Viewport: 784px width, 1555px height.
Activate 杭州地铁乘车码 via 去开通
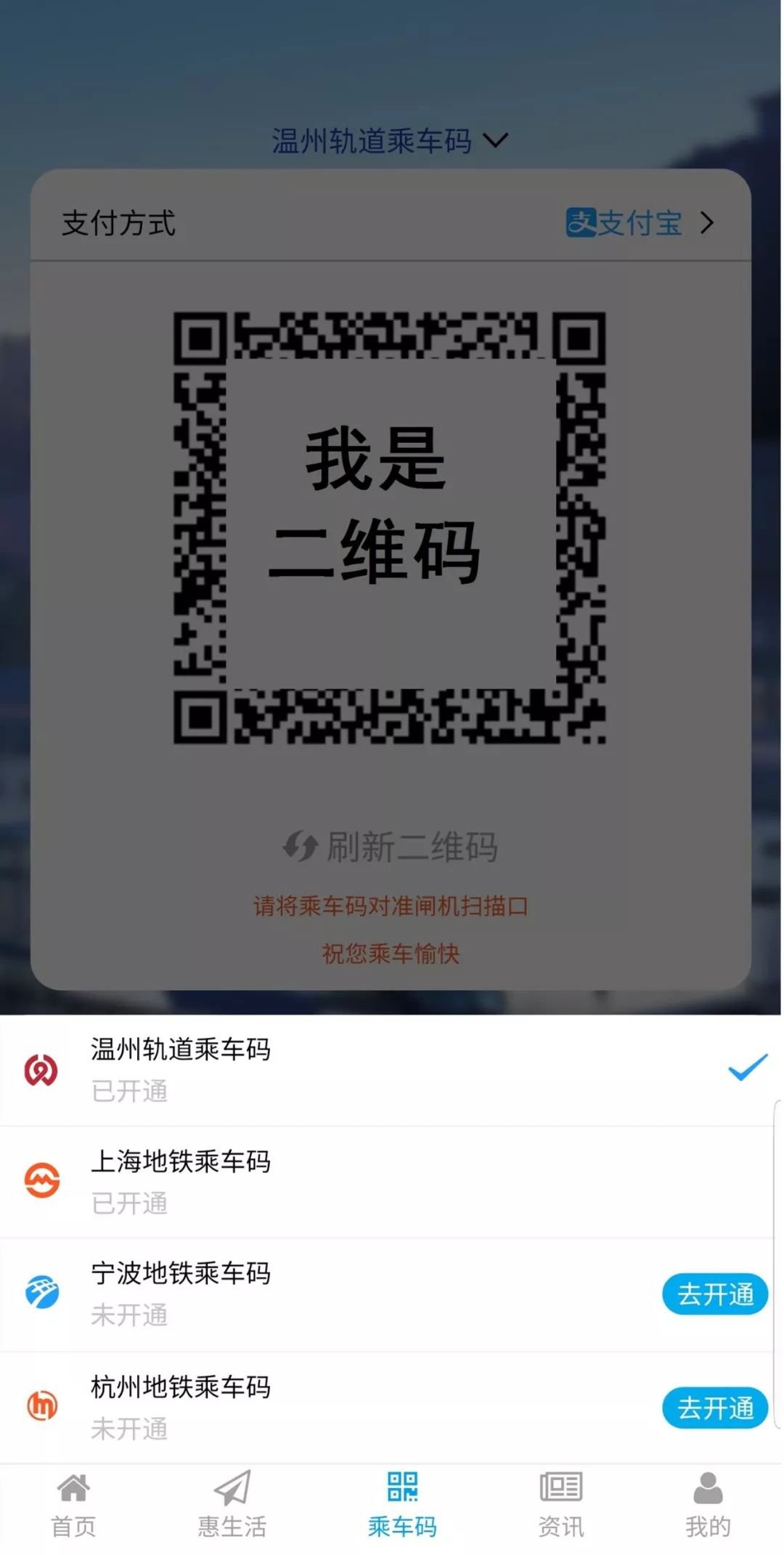[x=714, y=1408]
